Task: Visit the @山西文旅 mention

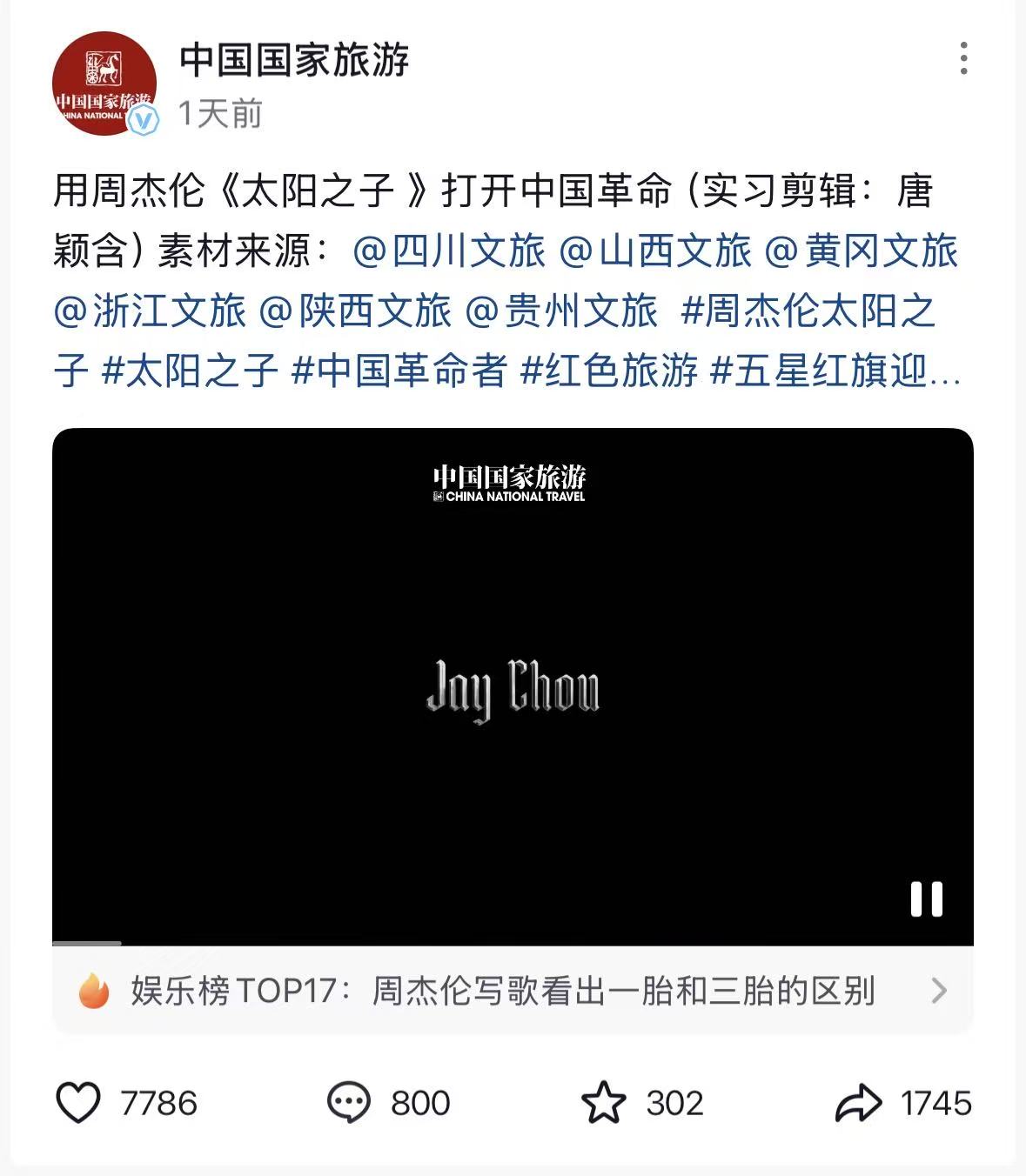Action: tap(654, 251)
